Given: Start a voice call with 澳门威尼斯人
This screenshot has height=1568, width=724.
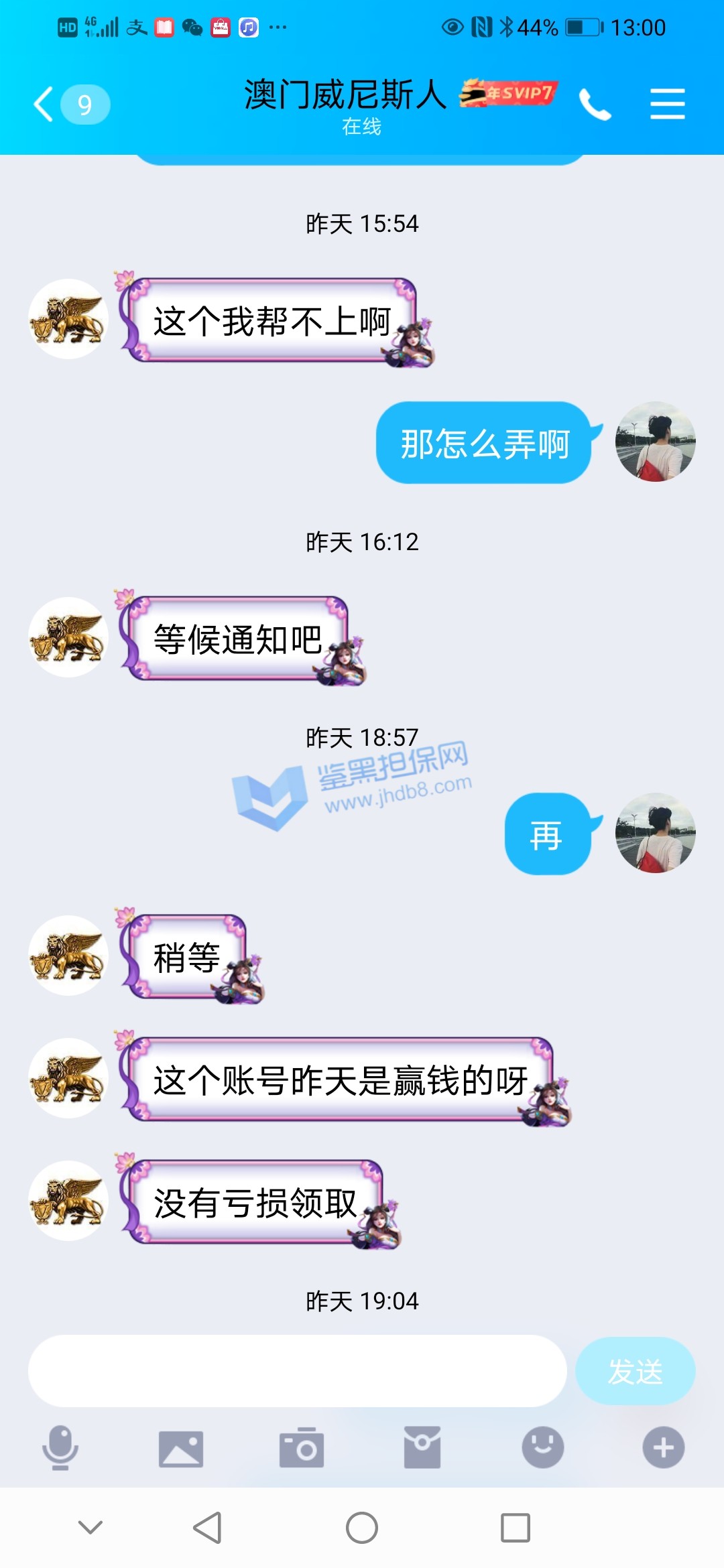Looking at the screenshot, I should [x=595, y=105].
